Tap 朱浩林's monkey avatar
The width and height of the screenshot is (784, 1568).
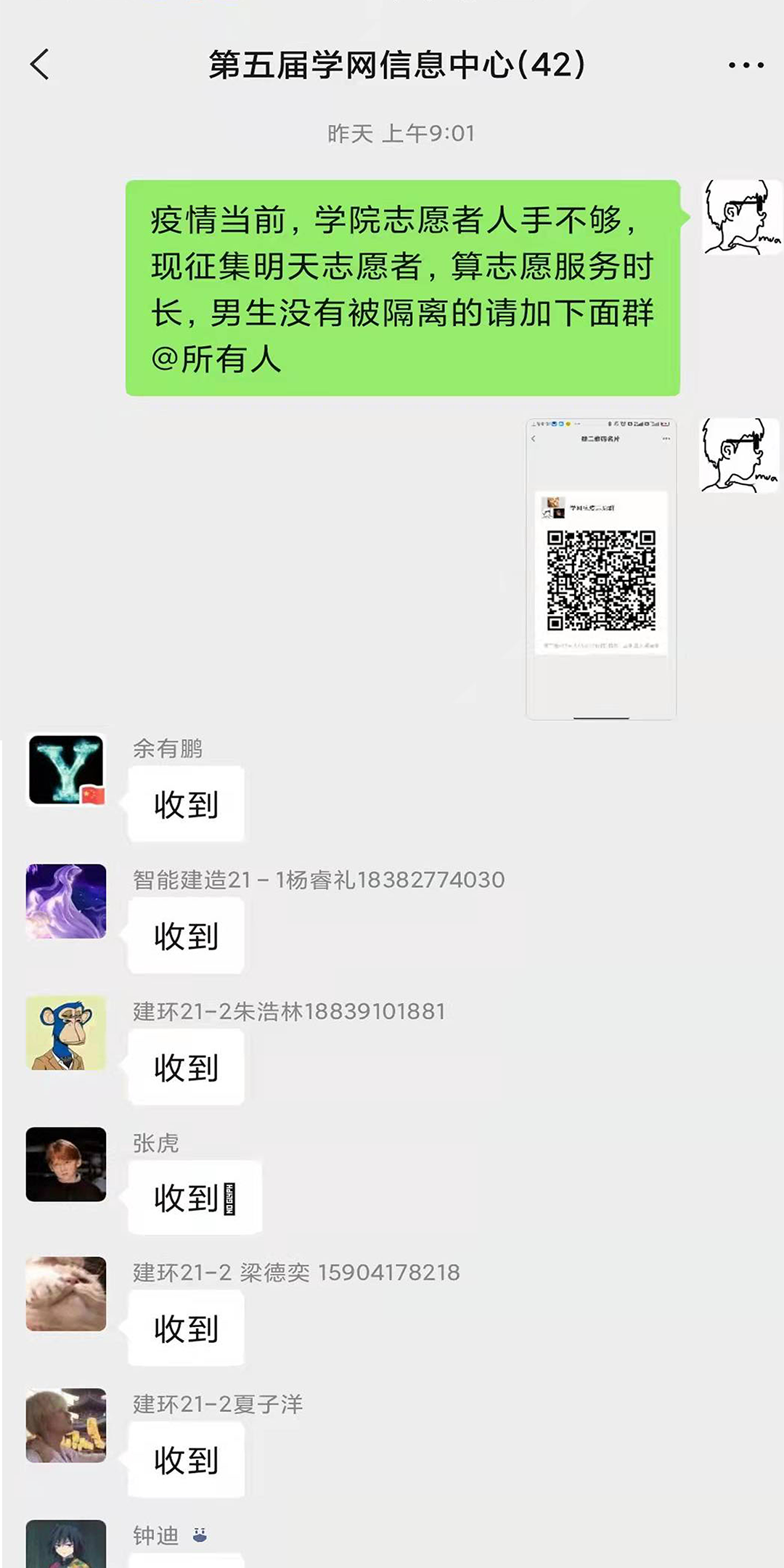pyautogui.click(x=66, y=1032)
